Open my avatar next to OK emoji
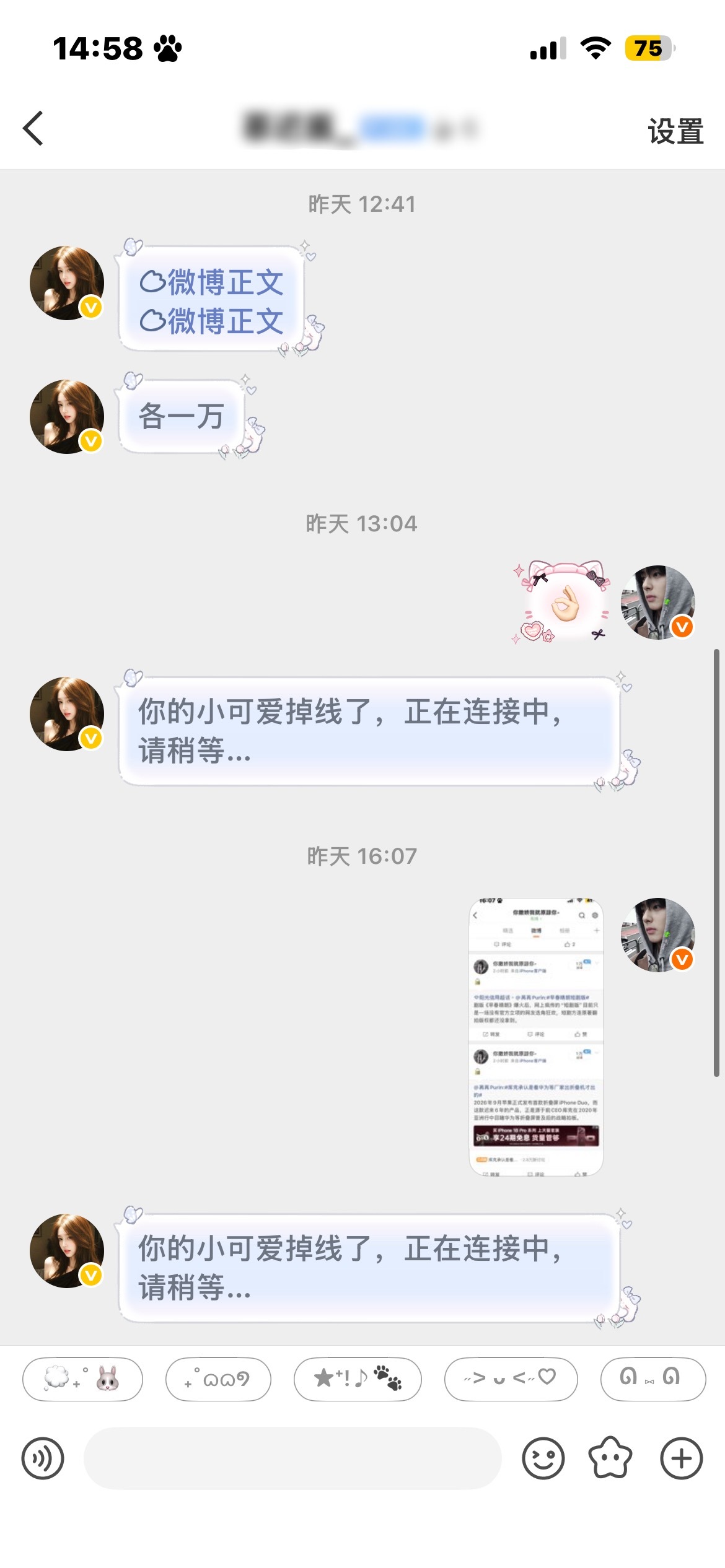The width and height of the screenshot is (725, 1568). (658, 602)
